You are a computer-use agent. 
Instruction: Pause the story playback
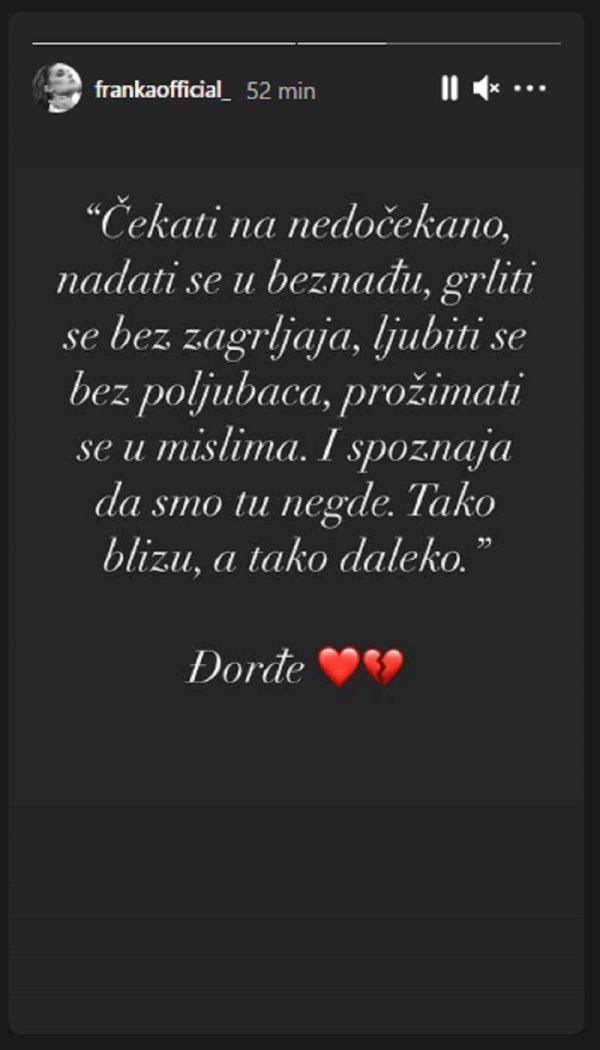[x=449, y=89]
